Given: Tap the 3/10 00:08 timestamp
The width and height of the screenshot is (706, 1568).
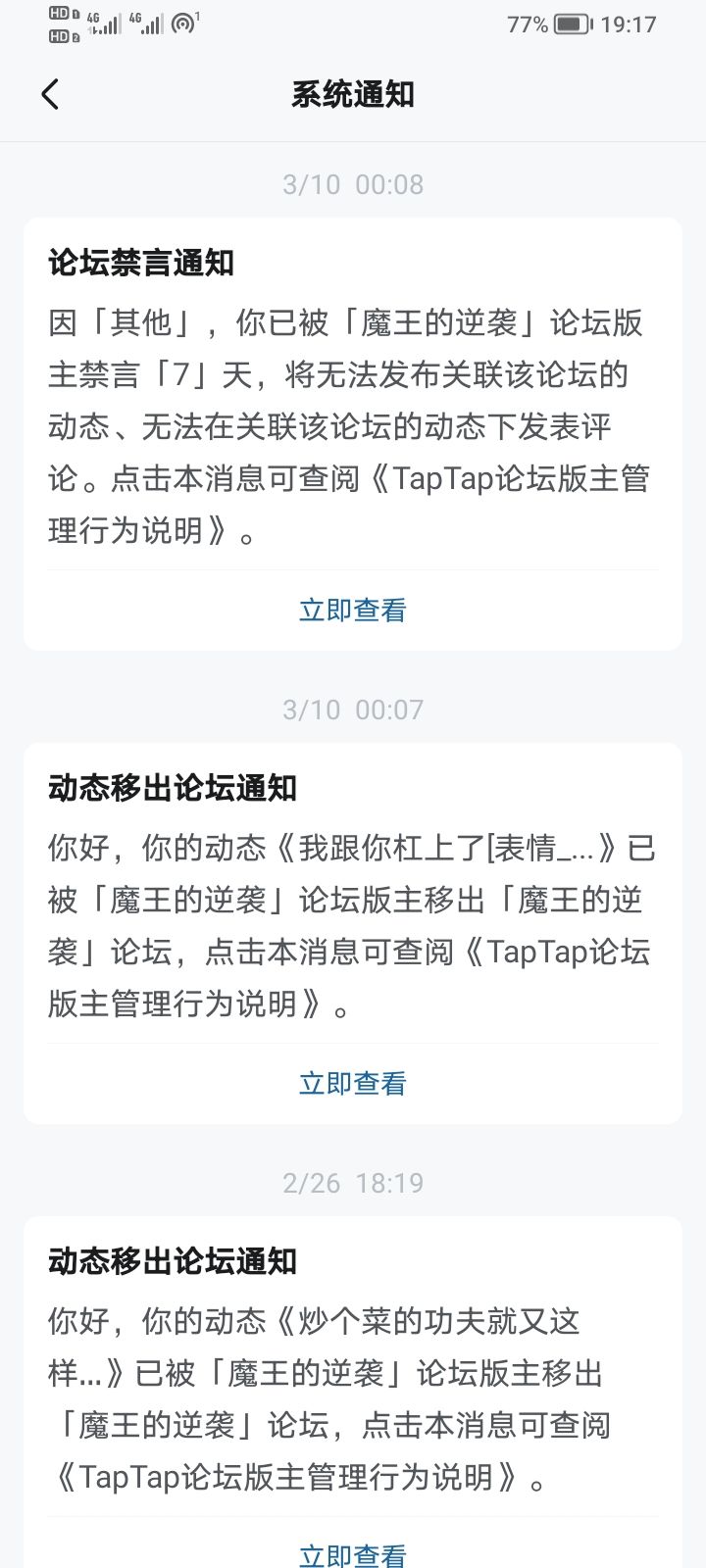Looking at the screenshot, I should [x=352, y=183].
